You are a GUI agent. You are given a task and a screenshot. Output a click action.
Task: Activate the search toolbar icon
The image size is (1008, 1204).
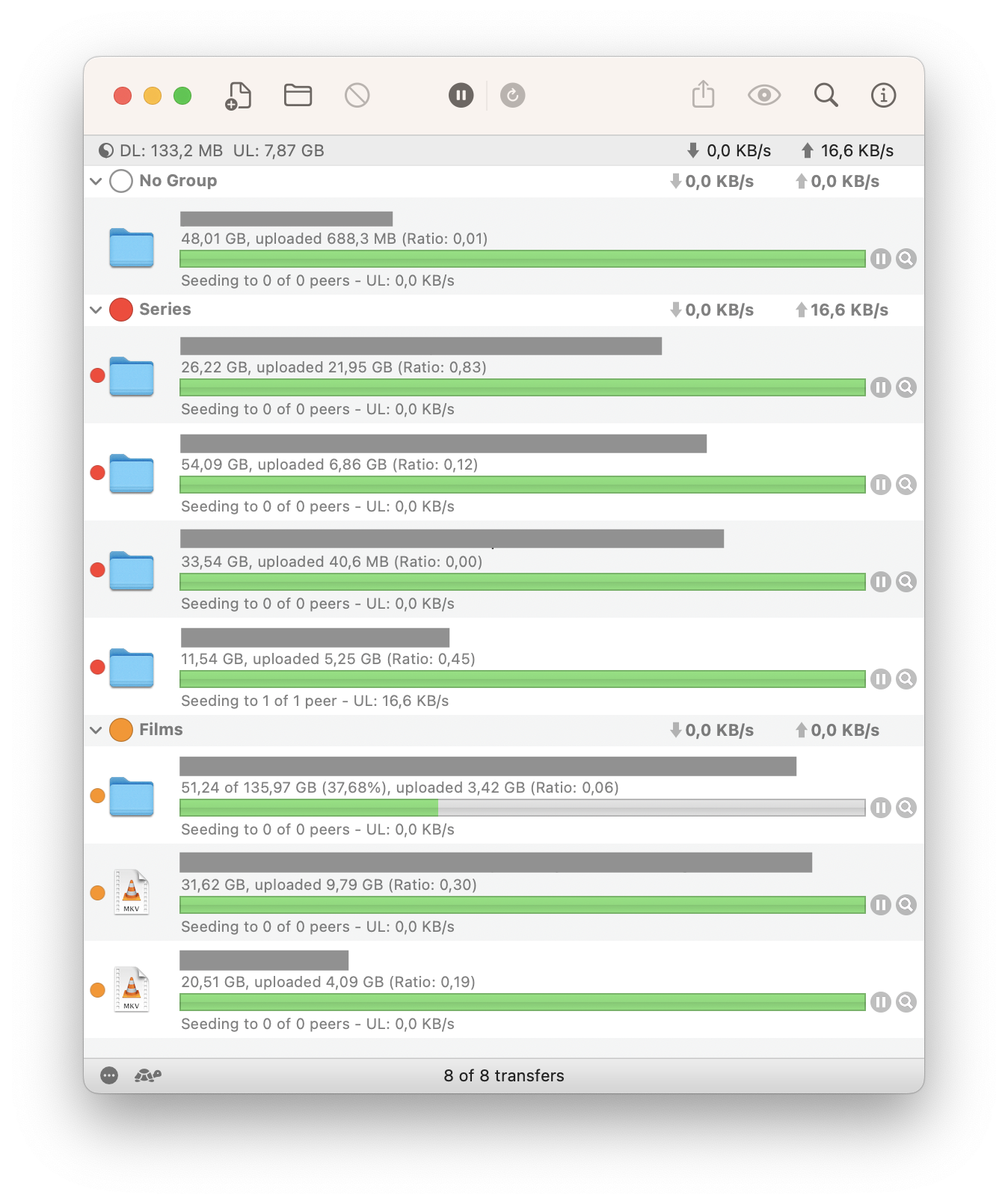[826, 95]
